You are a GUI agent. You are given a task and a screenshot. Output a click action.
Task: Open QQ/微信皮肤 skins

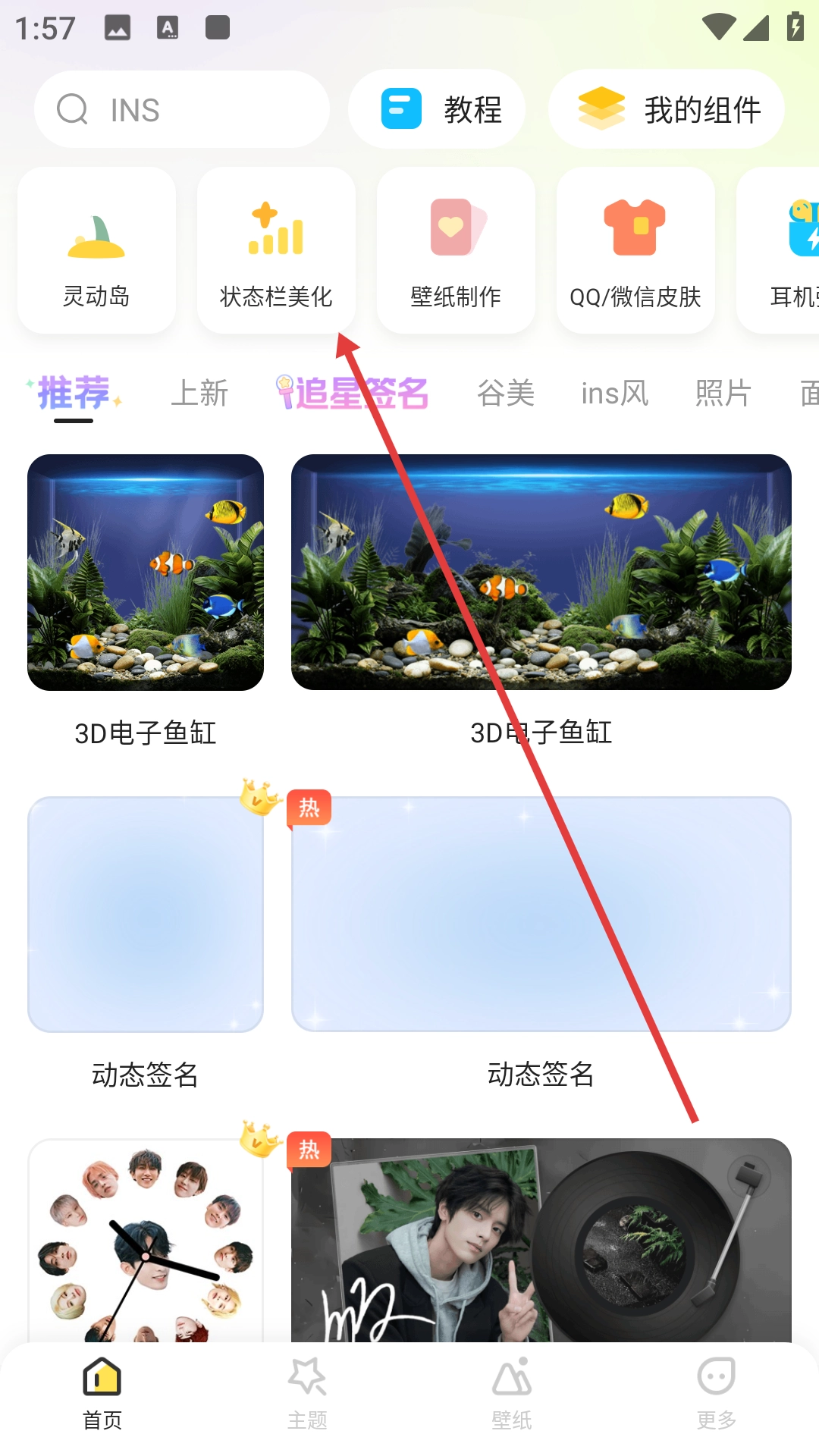pyautogui.click(x=635, y=250)
